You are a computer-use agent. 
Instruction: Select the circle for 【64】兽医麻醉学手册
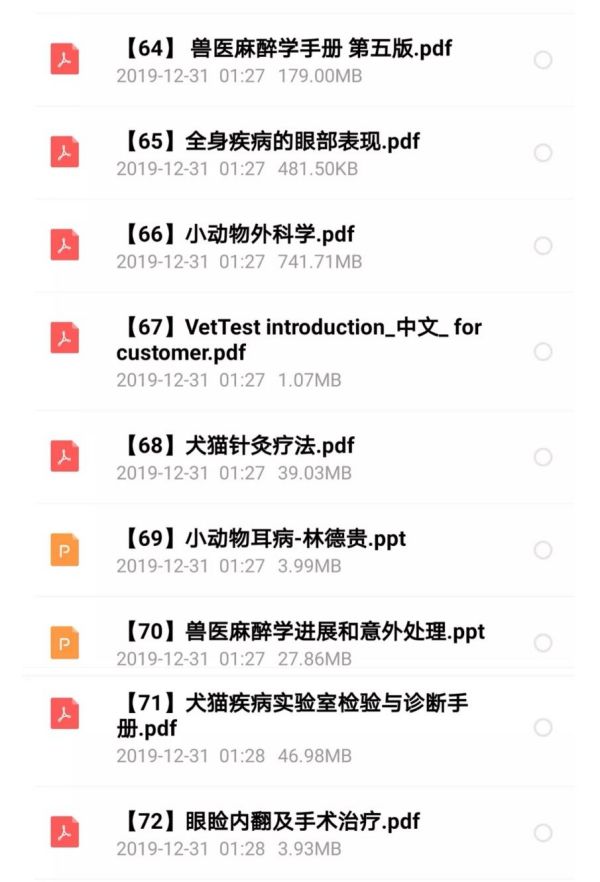point(543,60)
